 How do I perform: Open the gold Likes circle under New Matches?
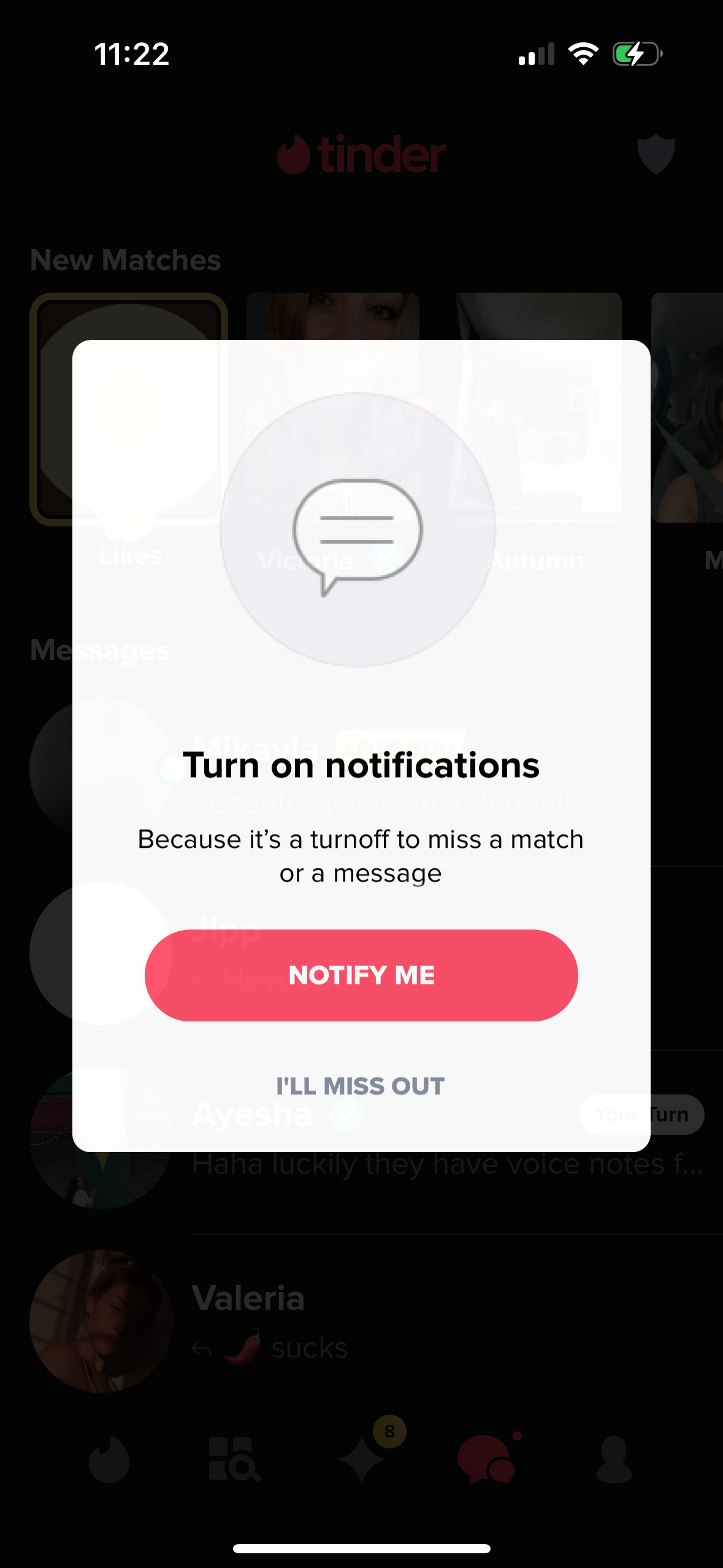(x=129, y=408)
